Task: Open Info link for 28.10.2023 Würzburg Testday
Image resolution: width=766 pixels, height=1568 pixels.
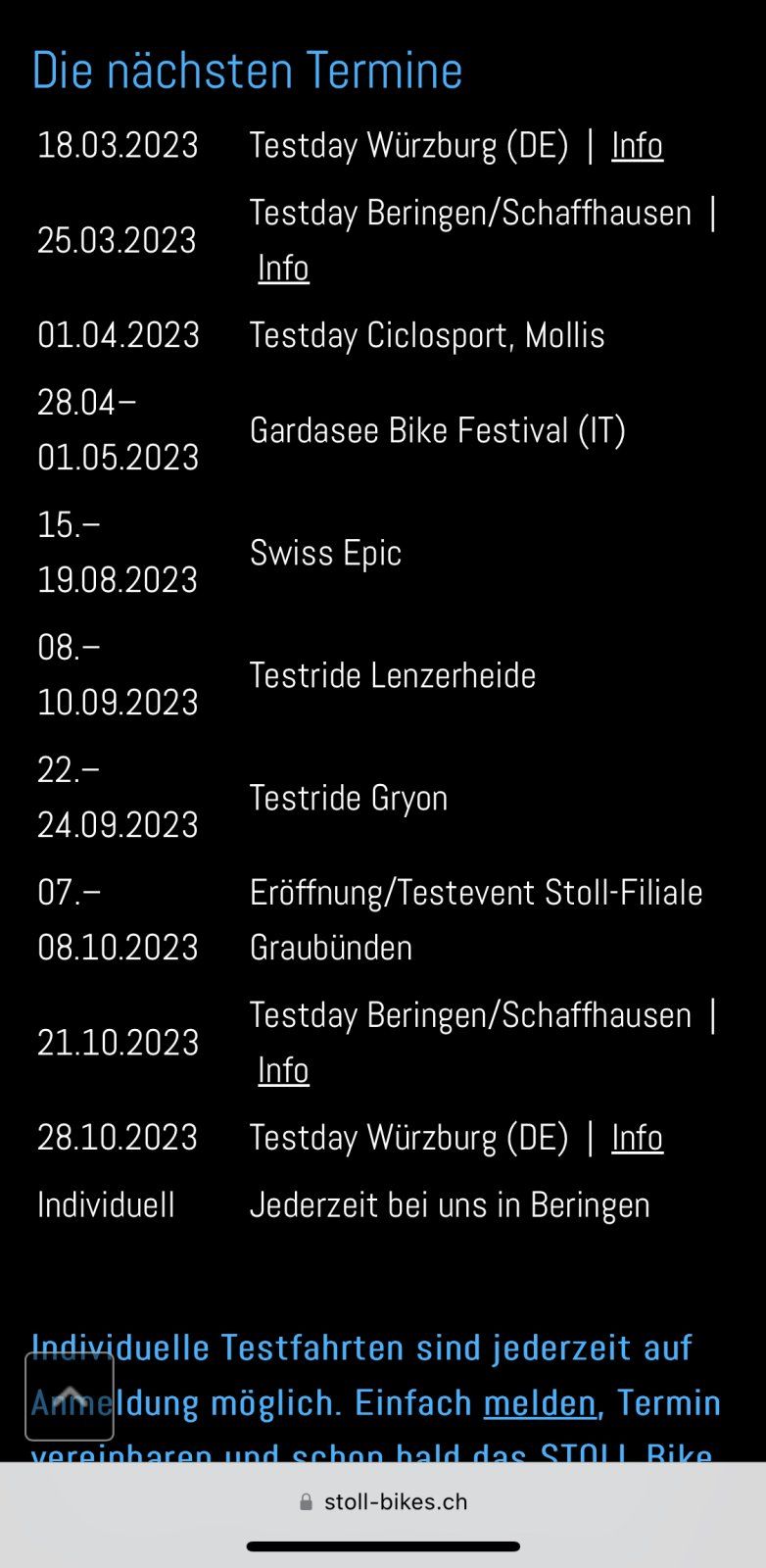Action: 637,1138
